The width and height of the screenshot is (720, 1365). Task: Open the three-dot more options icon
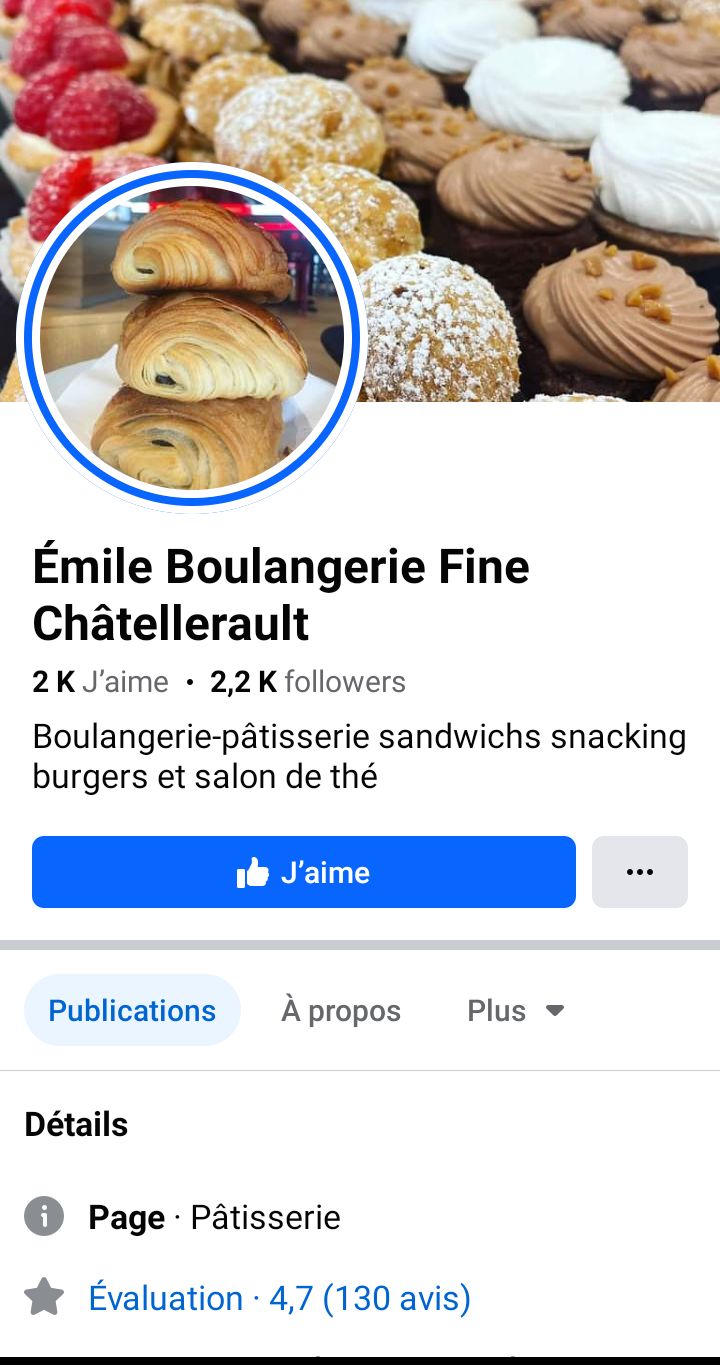coord(639,871)
